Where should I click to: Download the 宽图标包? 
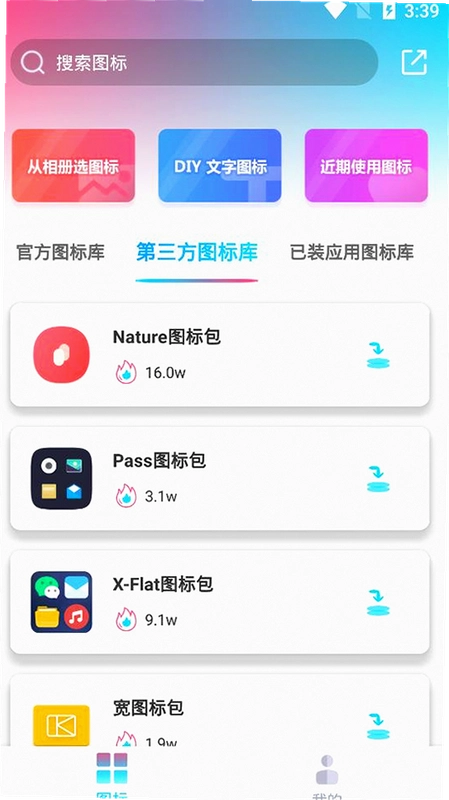pos(378,726)
